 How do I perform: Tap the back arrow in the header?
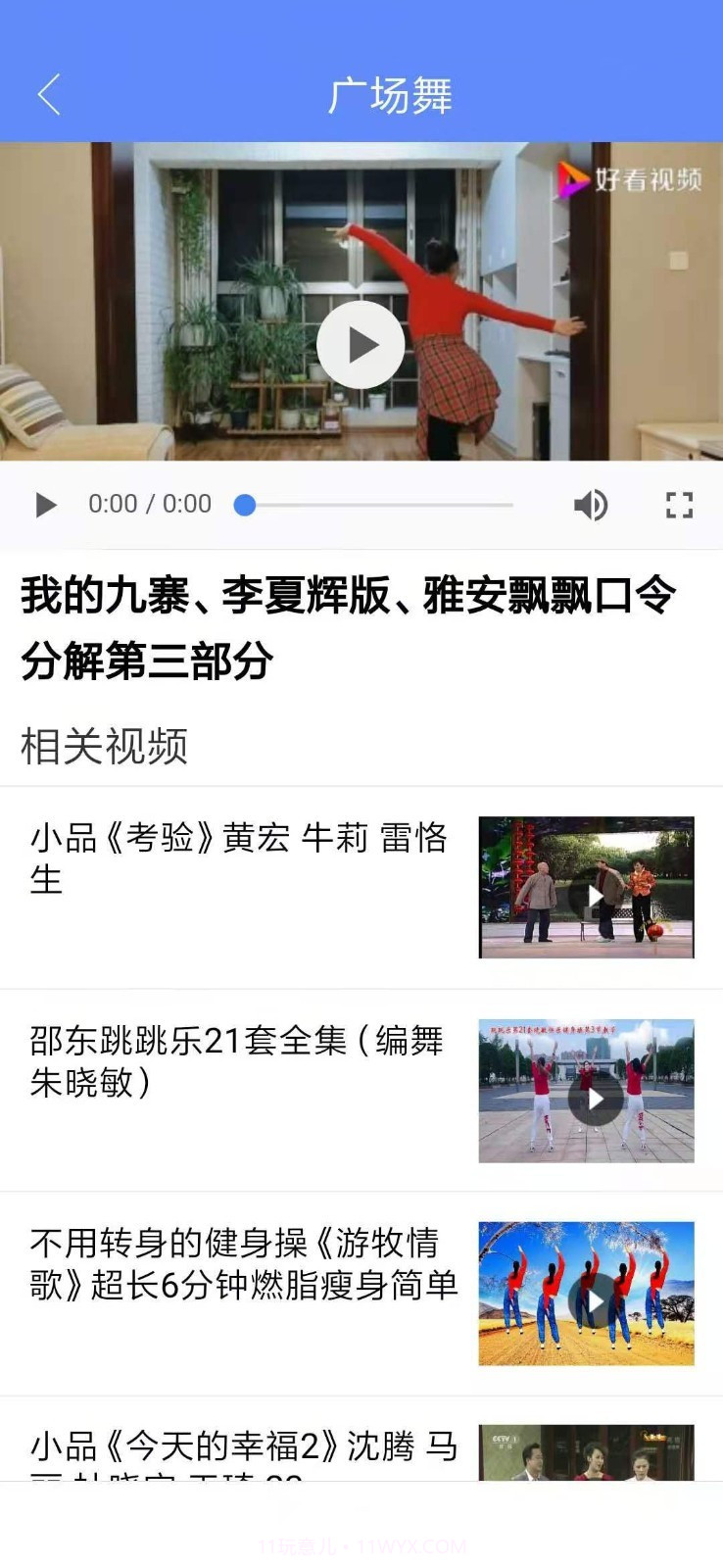point(47,95)
